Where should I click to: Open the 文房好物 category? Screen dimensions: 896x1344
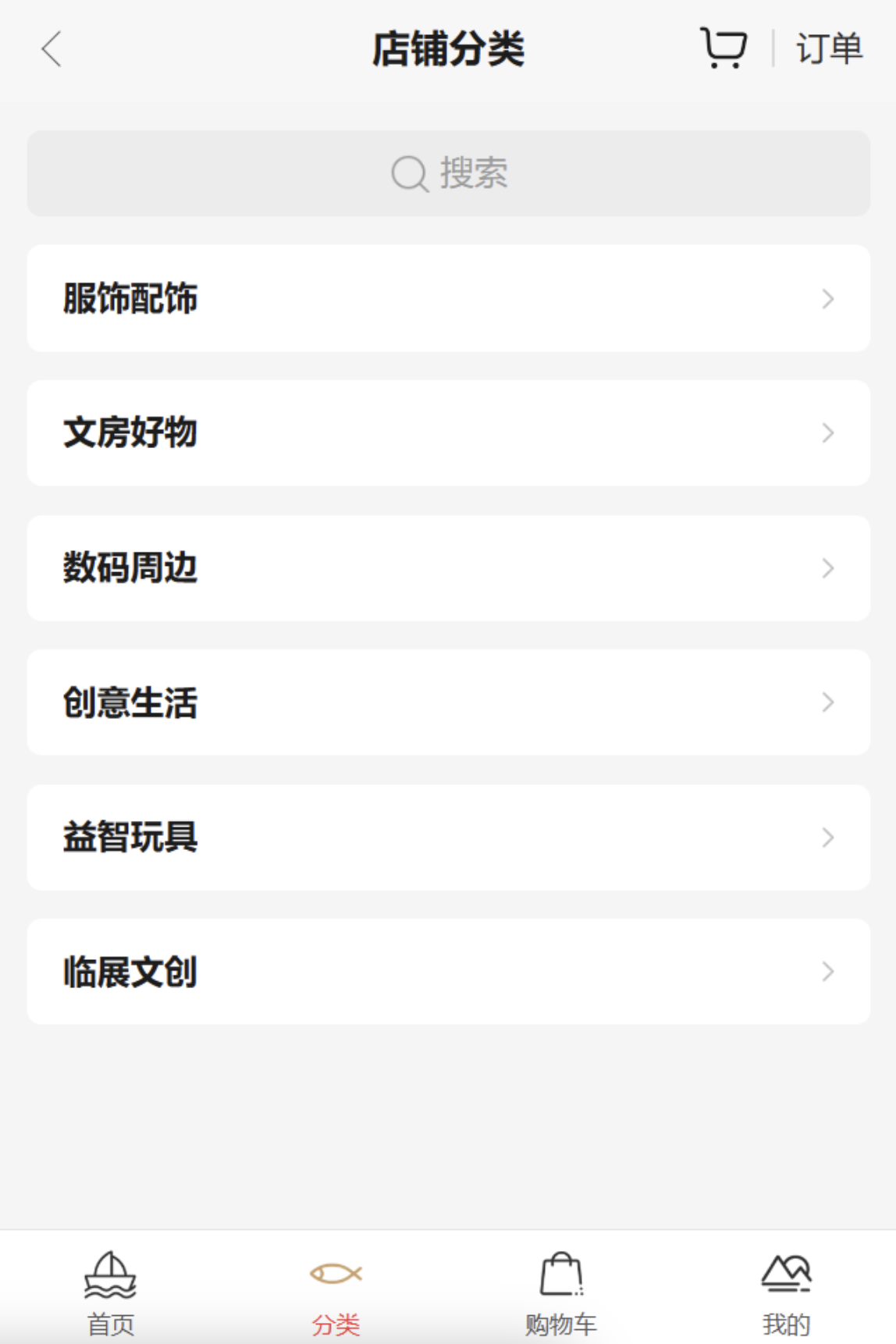(x=449, y=433)
